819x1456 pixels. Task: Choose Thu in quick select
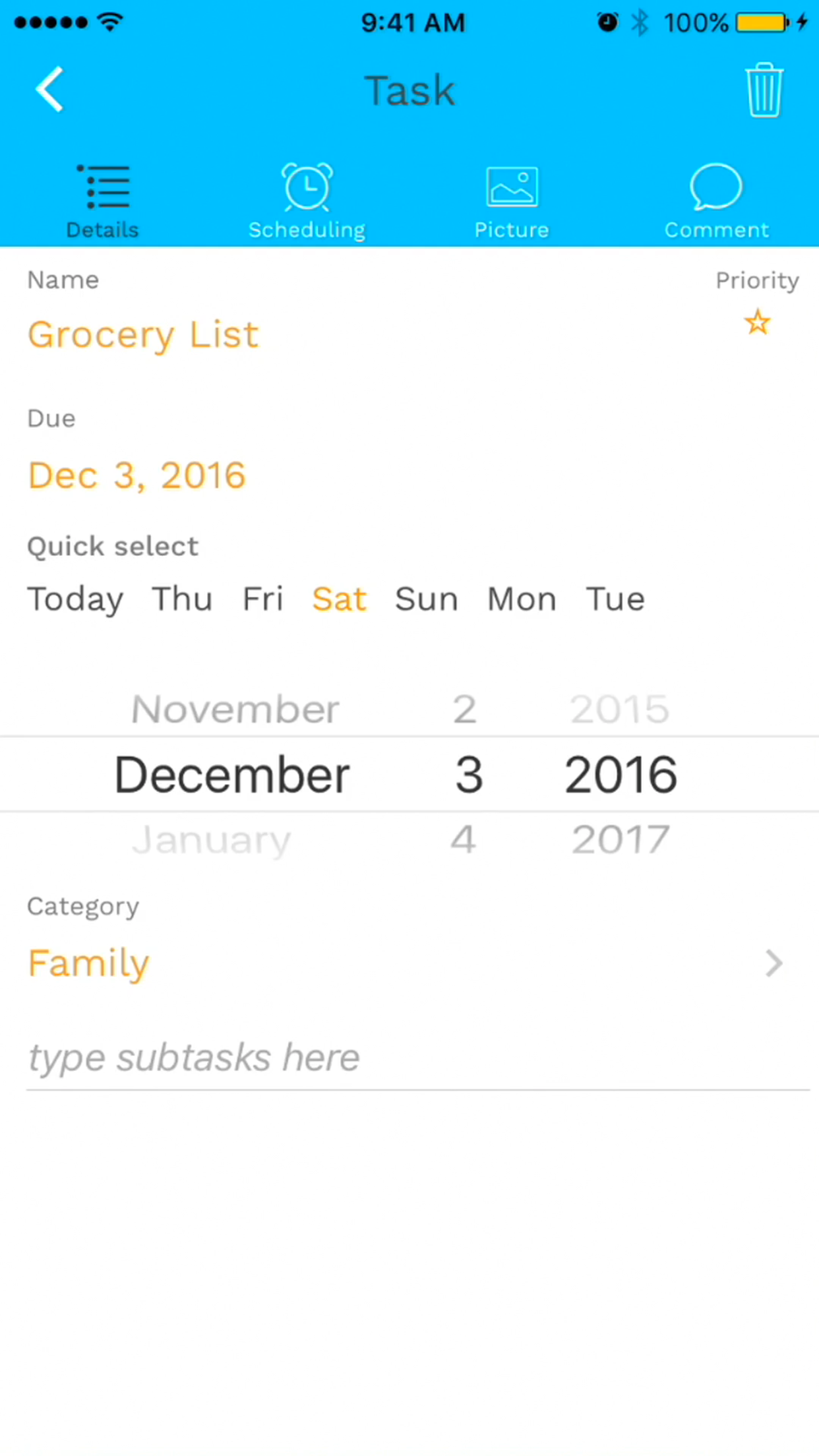point(182,599)
